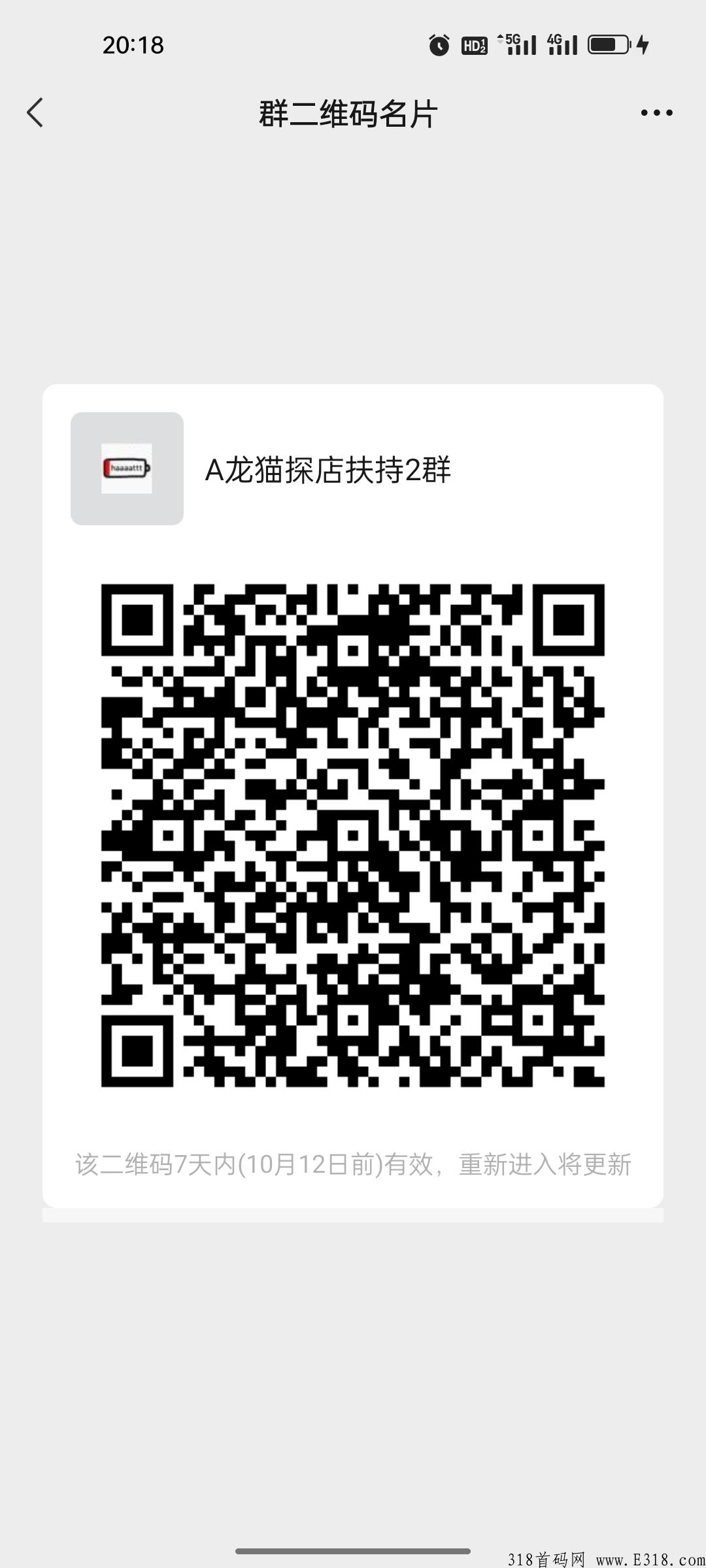Viewport: 706px width, 1568px height.
Task: Open the more options menu (three dots)
Action: 656,112
